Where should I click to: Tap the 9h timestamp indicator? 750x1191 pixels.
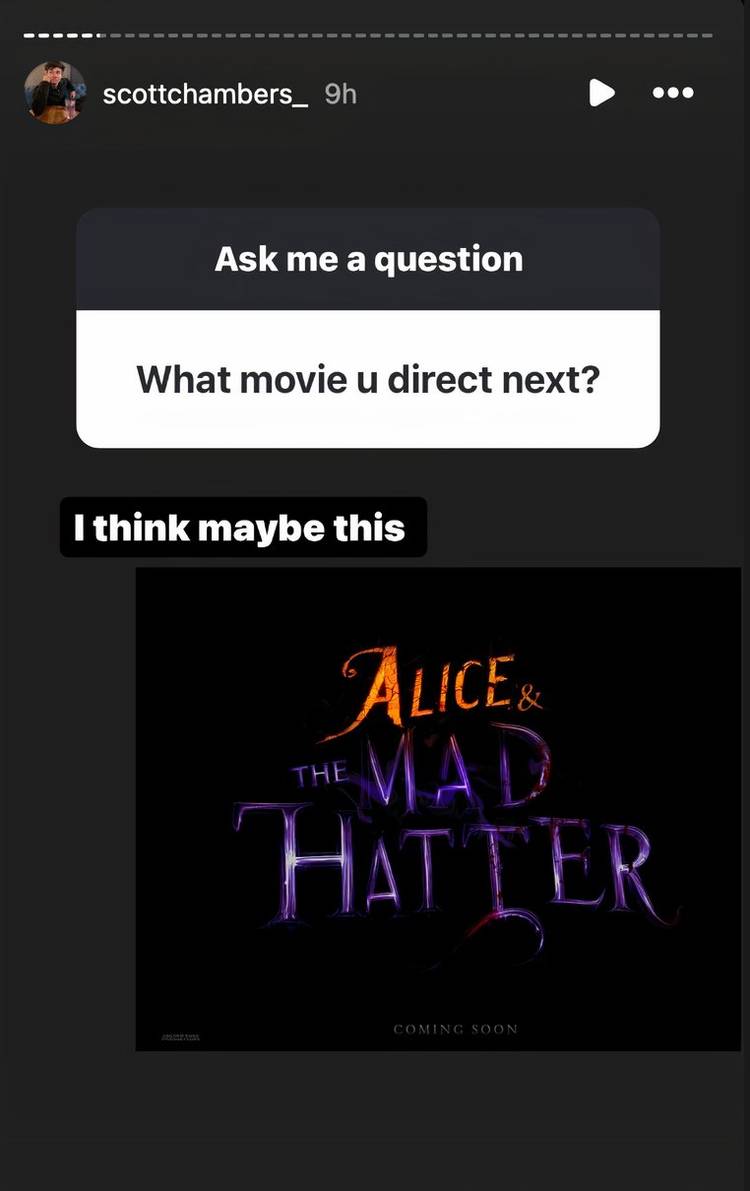click(340, 92)
